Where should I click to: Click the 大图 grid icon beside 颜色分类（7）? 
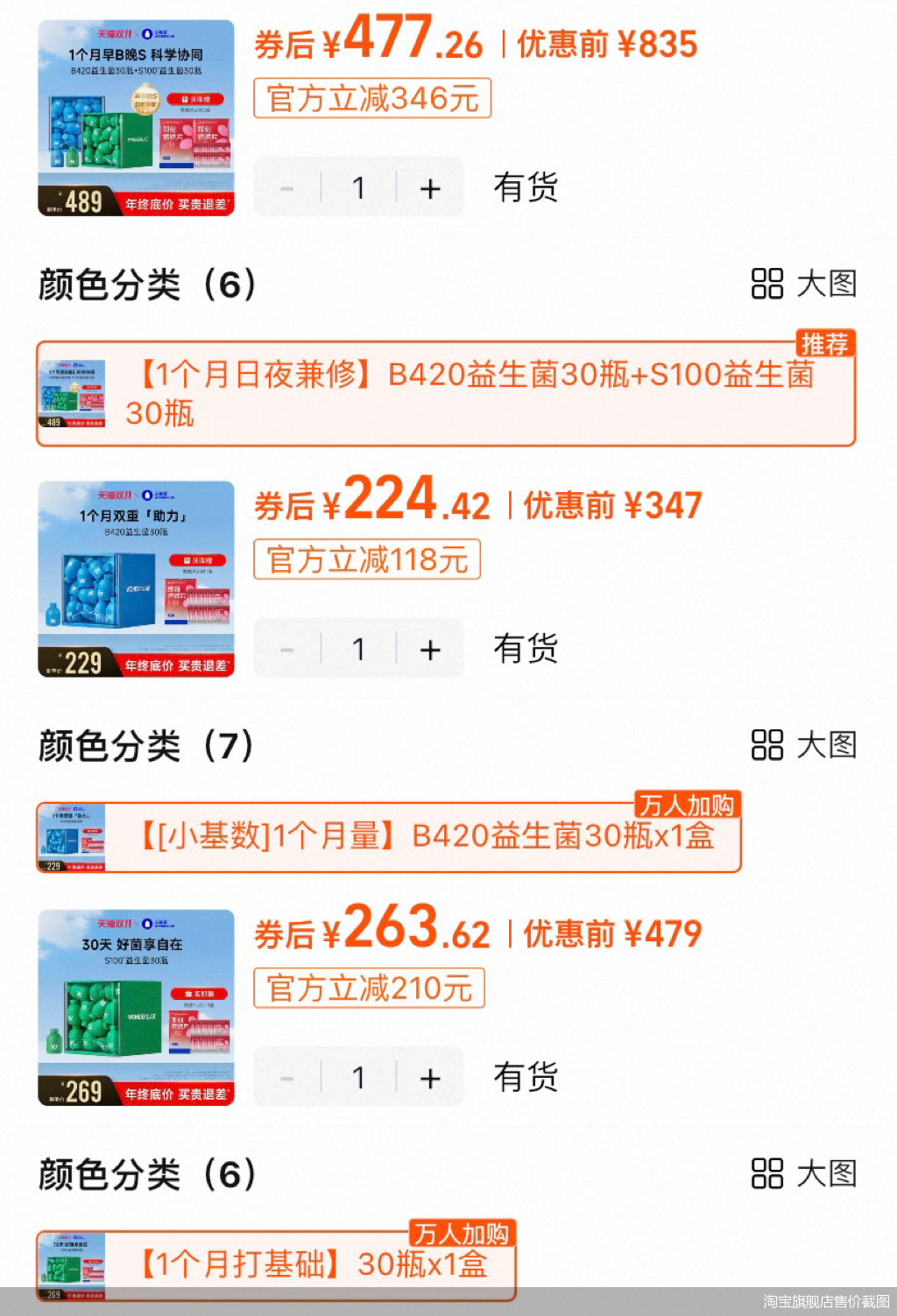[x=766, y=745]
